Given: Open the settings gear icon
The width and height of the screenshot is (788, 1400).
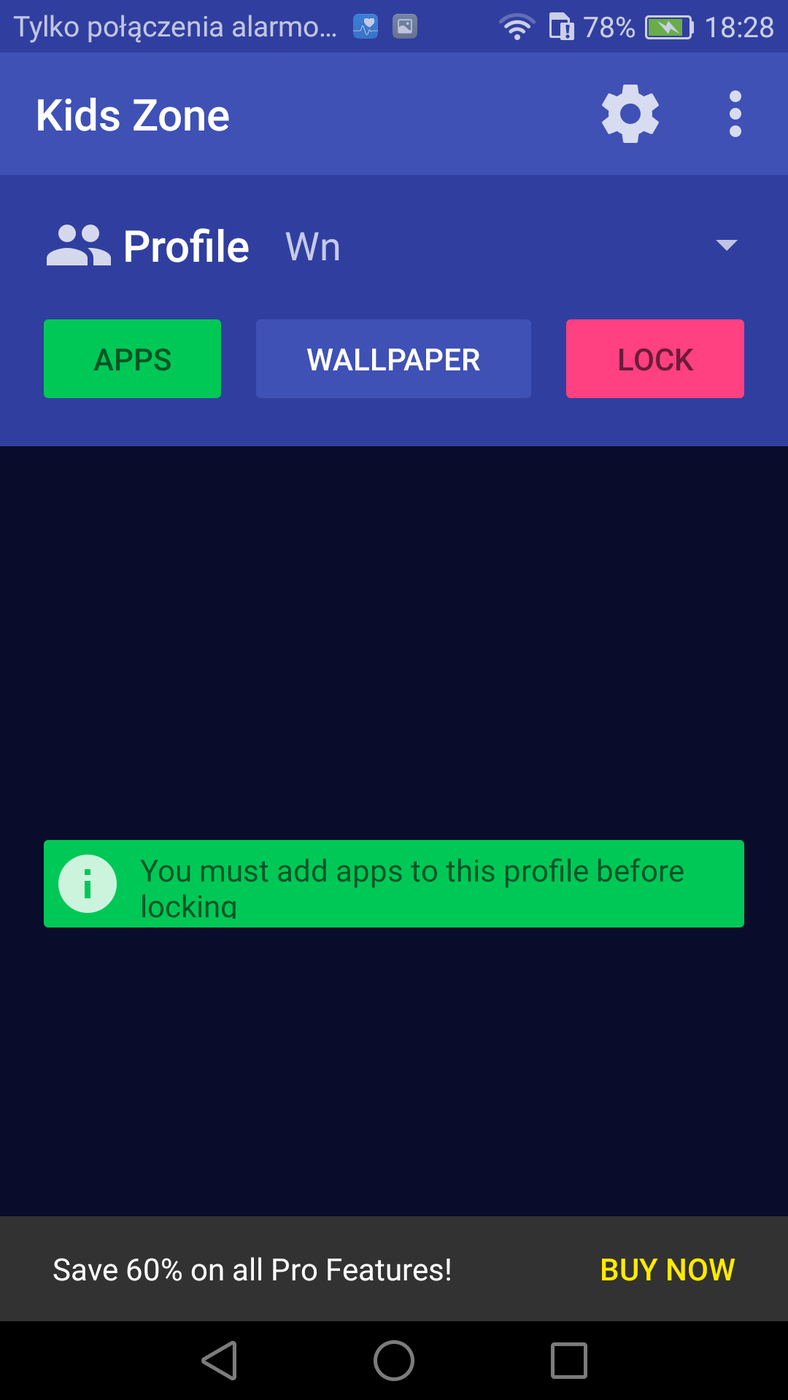Looking at the screenshot, I should point(630,114).
